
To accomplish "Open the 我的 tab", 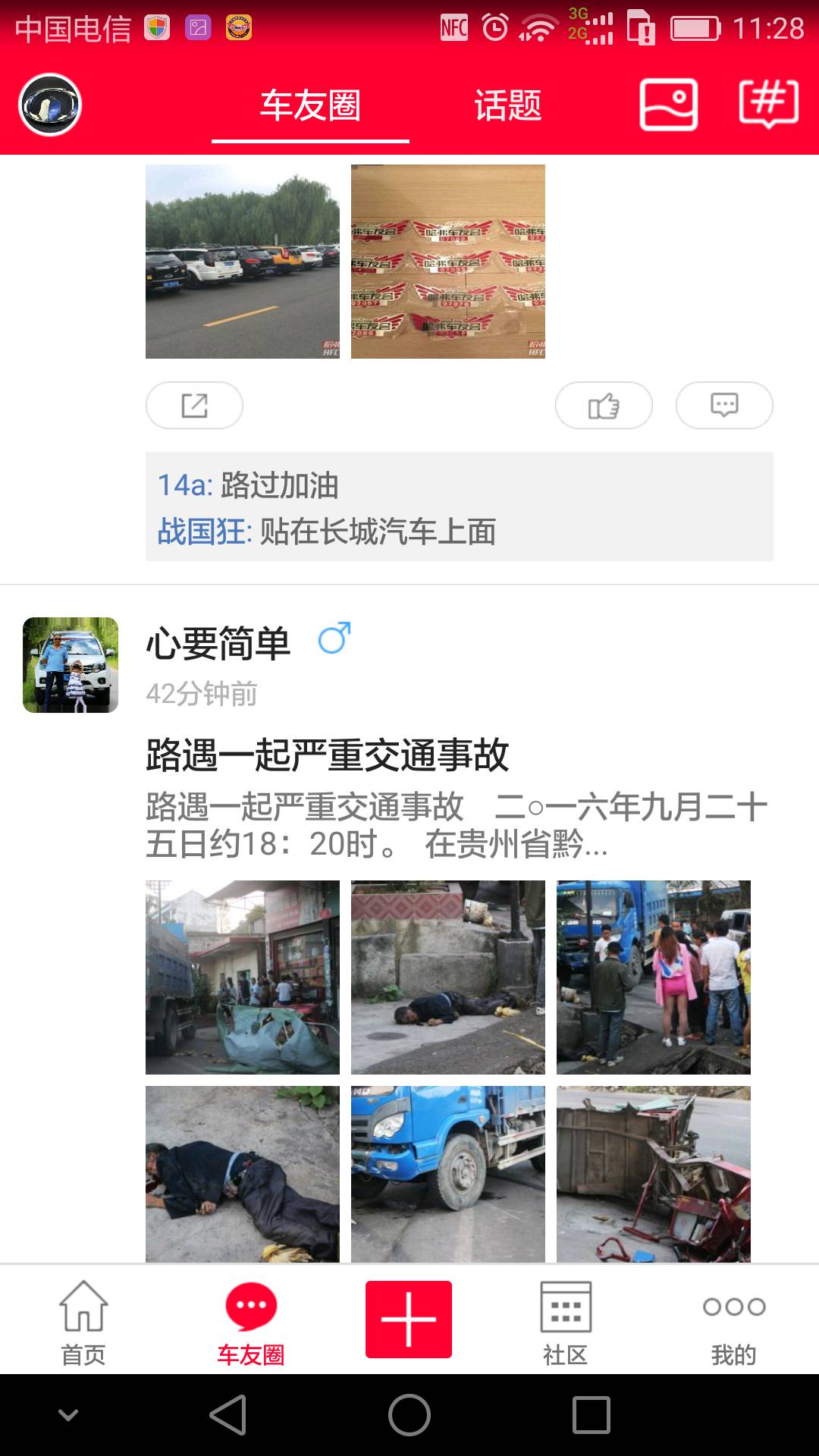I will click(x=733, y=1323).
